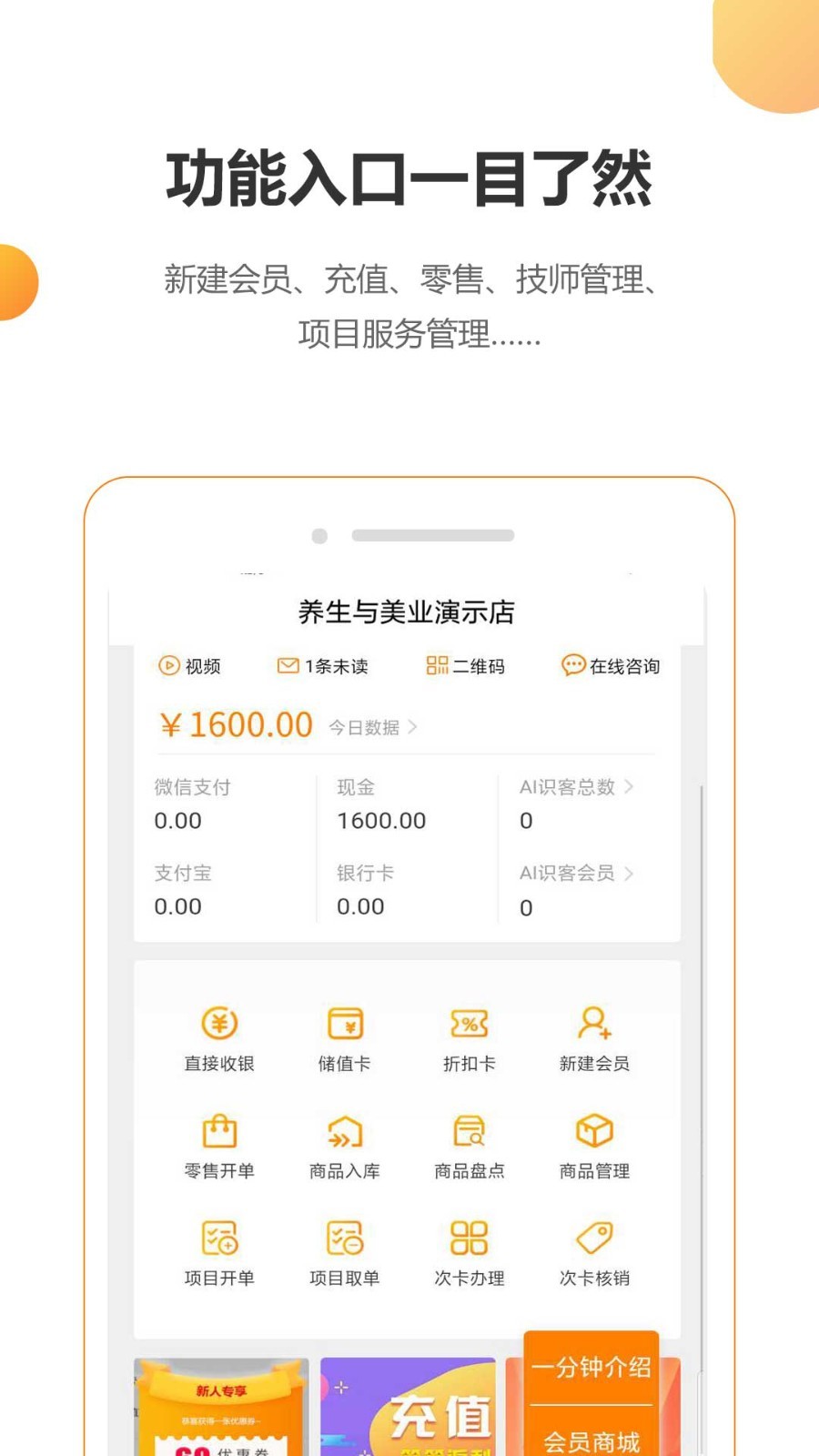Open the 商品盘点 inventory check tool
The width and height of the screenshot is (819, 1456).
coord(468,1145)
